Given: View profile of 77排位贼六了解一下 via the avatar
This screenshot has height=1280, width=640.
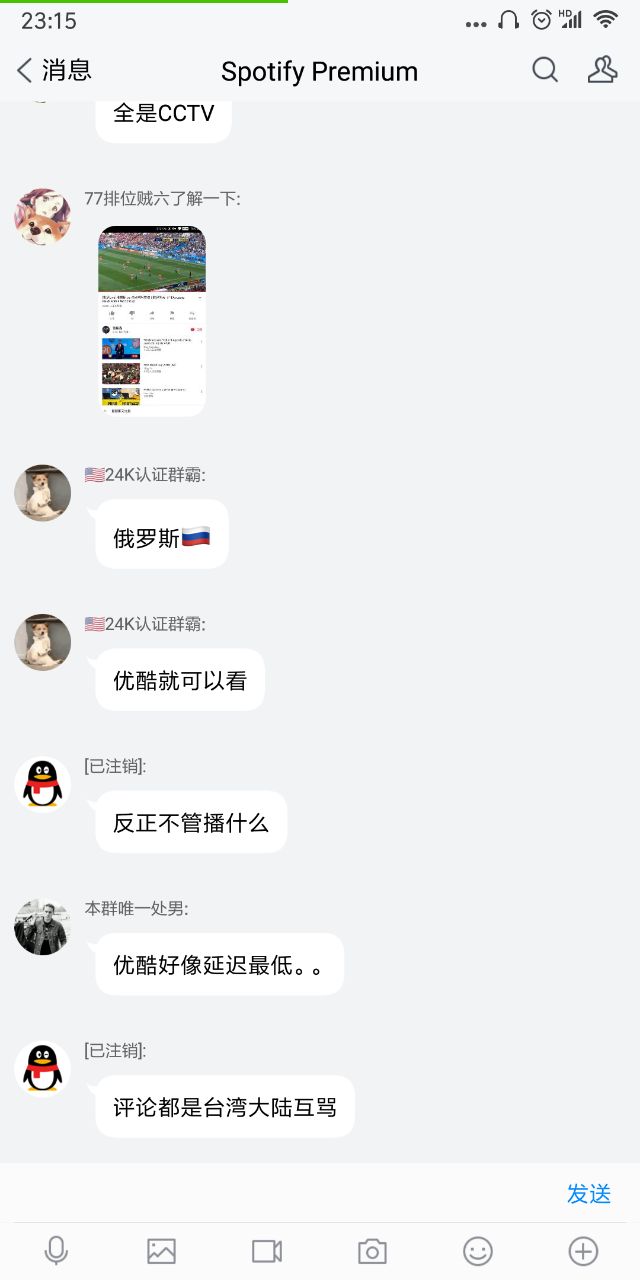Looking at the screenshot, I should pos(42,216).
